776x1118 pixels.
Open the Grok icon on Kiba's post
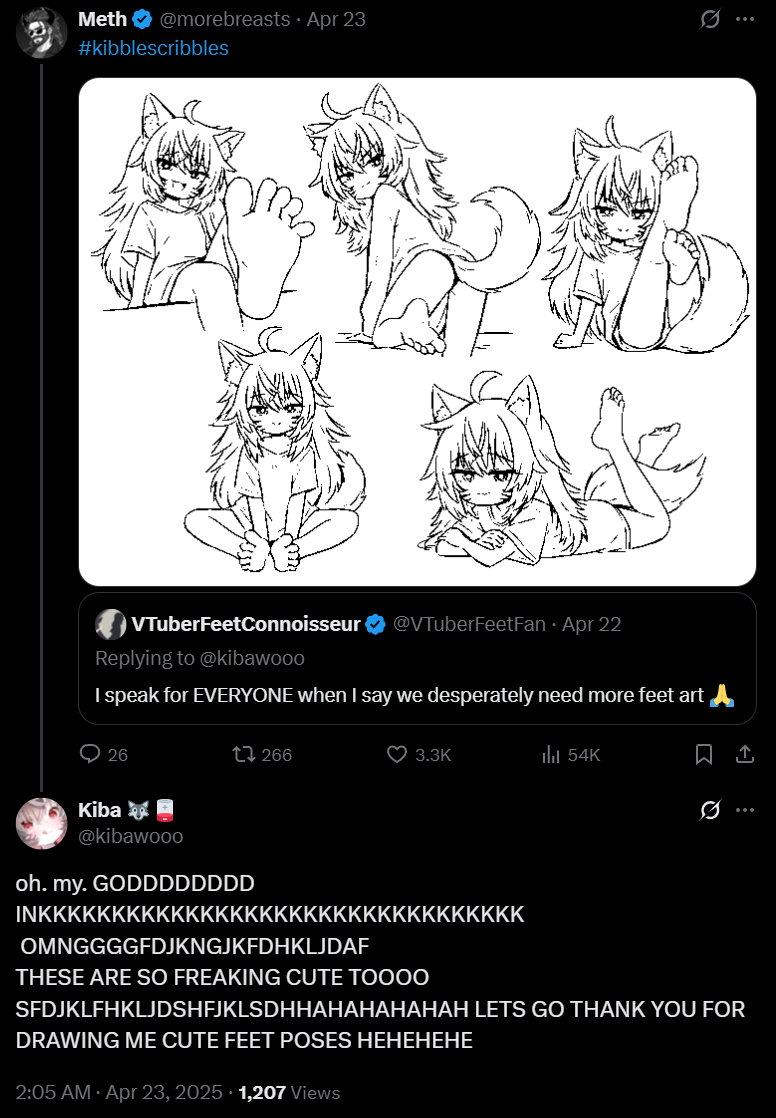710,810
